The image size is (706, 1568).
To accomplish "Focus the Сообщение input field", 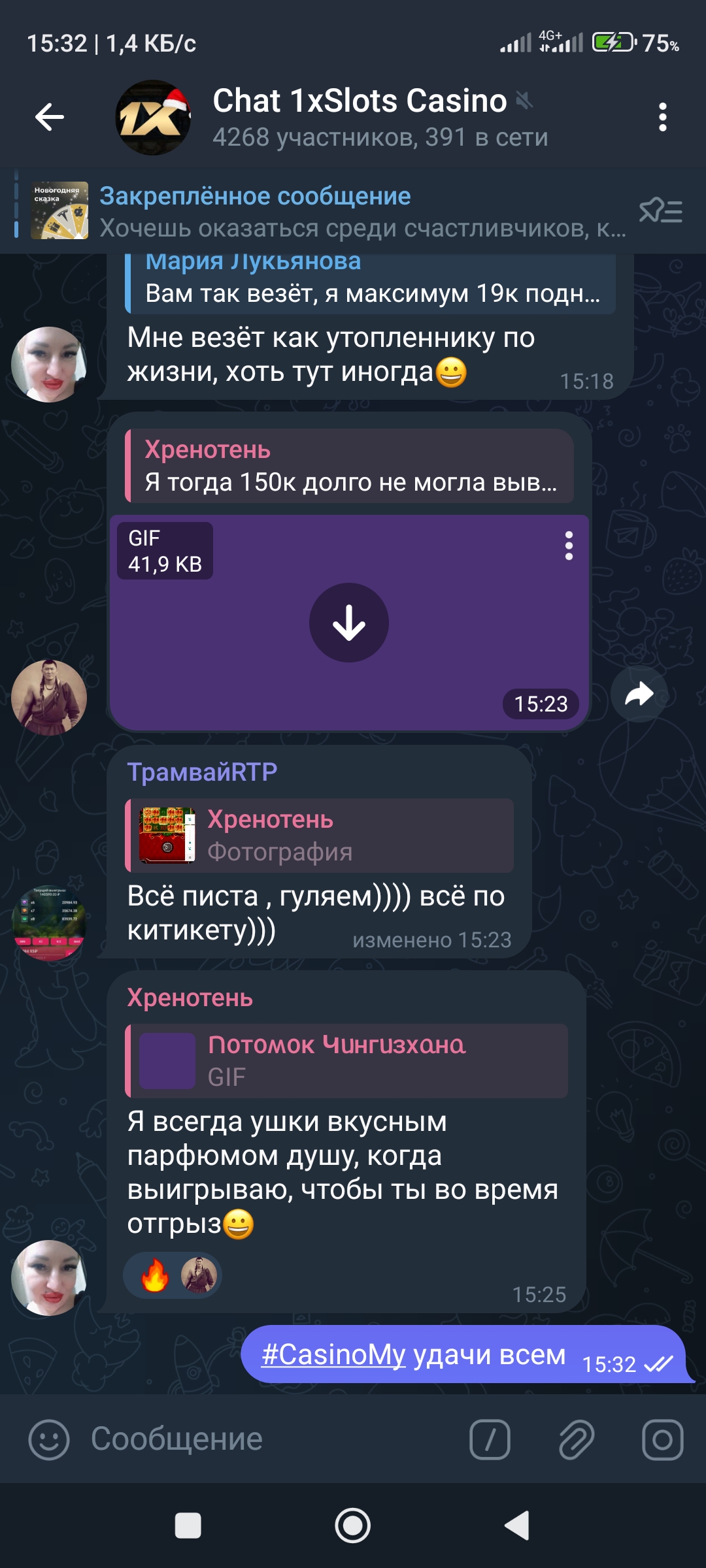I will [261, 1439].
